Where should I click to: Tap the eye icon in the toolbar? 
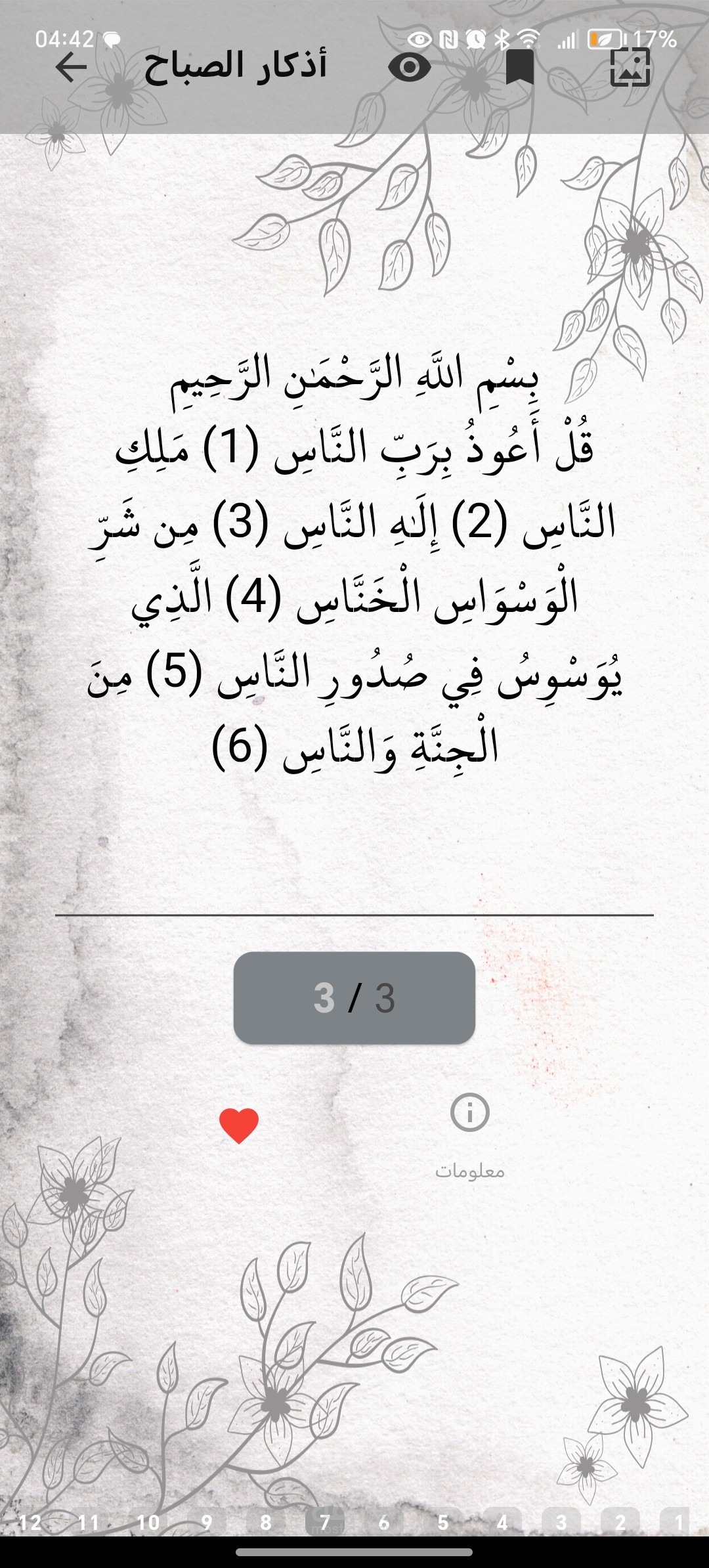409,67
